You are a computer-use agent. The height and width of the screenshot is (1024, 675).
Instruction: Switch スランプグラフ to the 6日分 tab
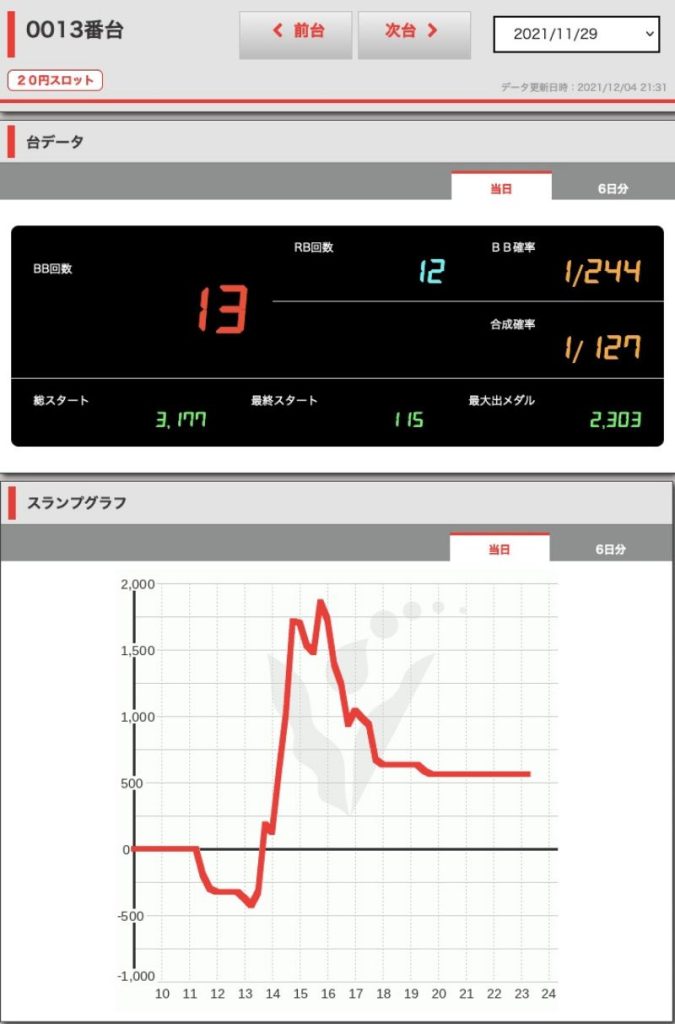(611, 549)
